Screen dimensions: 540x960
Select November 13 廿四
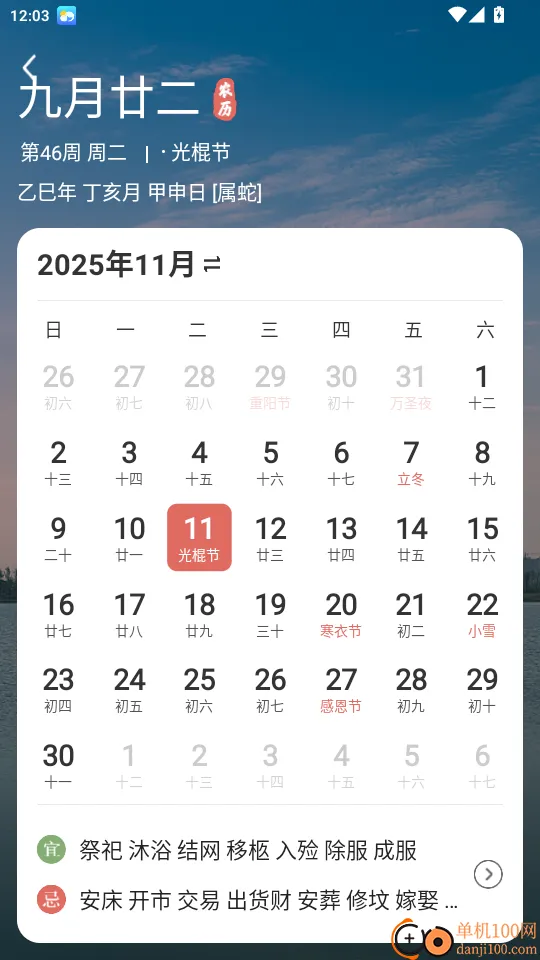click(x=341, y=538)
